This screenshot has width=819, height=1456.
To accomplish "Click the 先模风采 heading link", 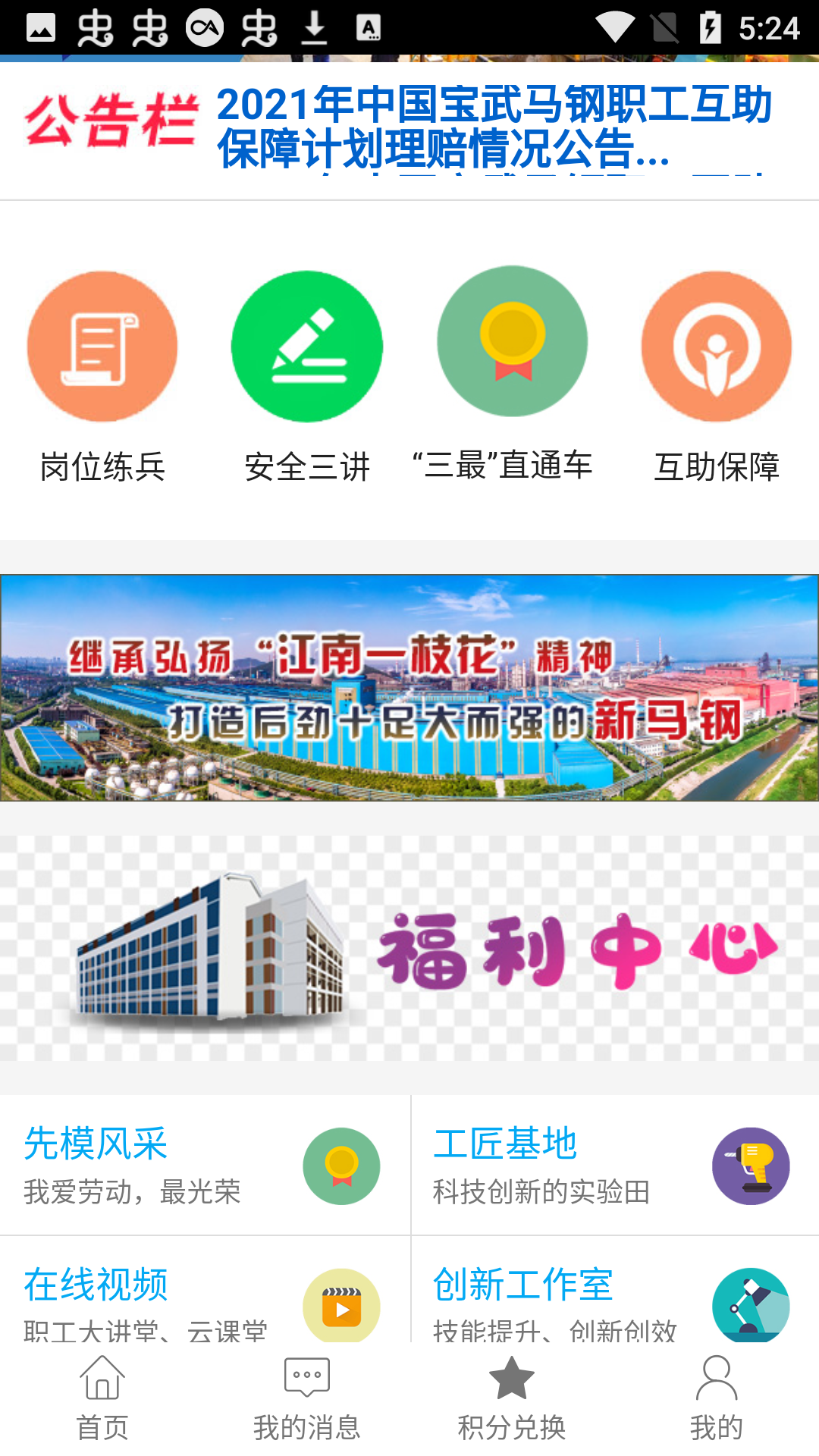I will coord(95,1144).
